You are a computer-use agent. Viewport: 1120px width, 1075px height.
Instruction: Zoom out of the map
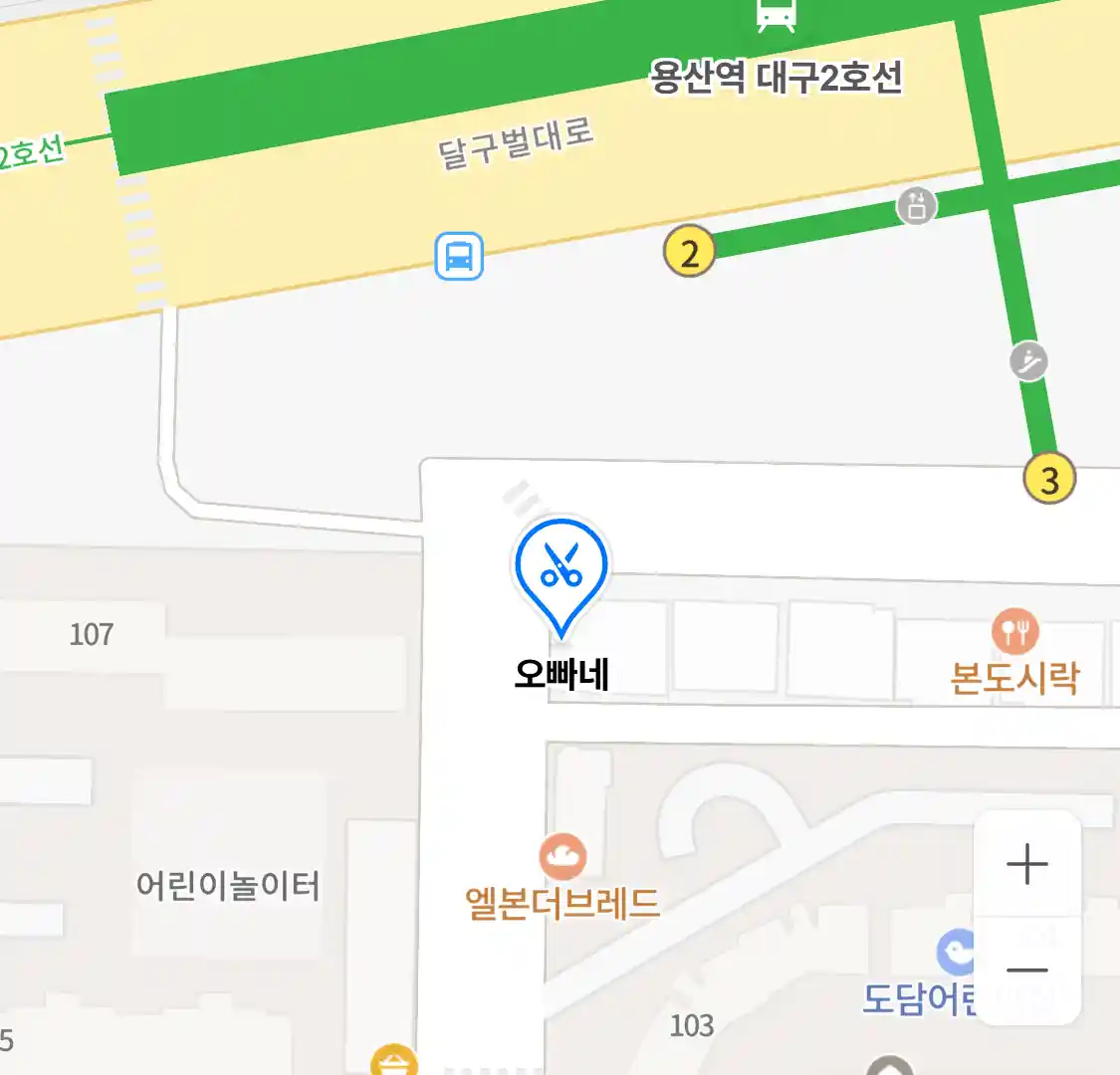coord(1026,969)
